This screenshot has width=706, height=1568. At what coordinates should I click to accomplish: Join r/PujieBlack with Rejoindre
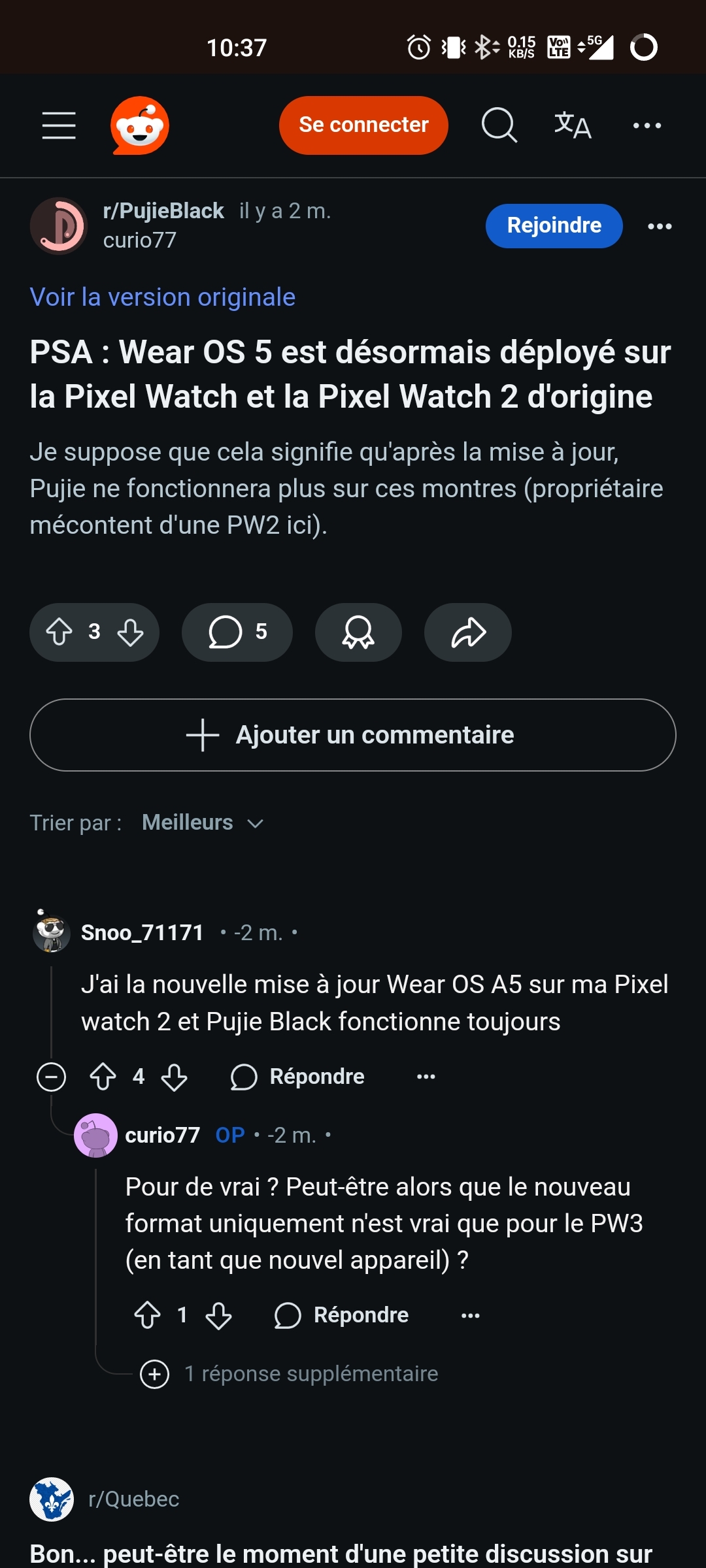click(554, 225)
